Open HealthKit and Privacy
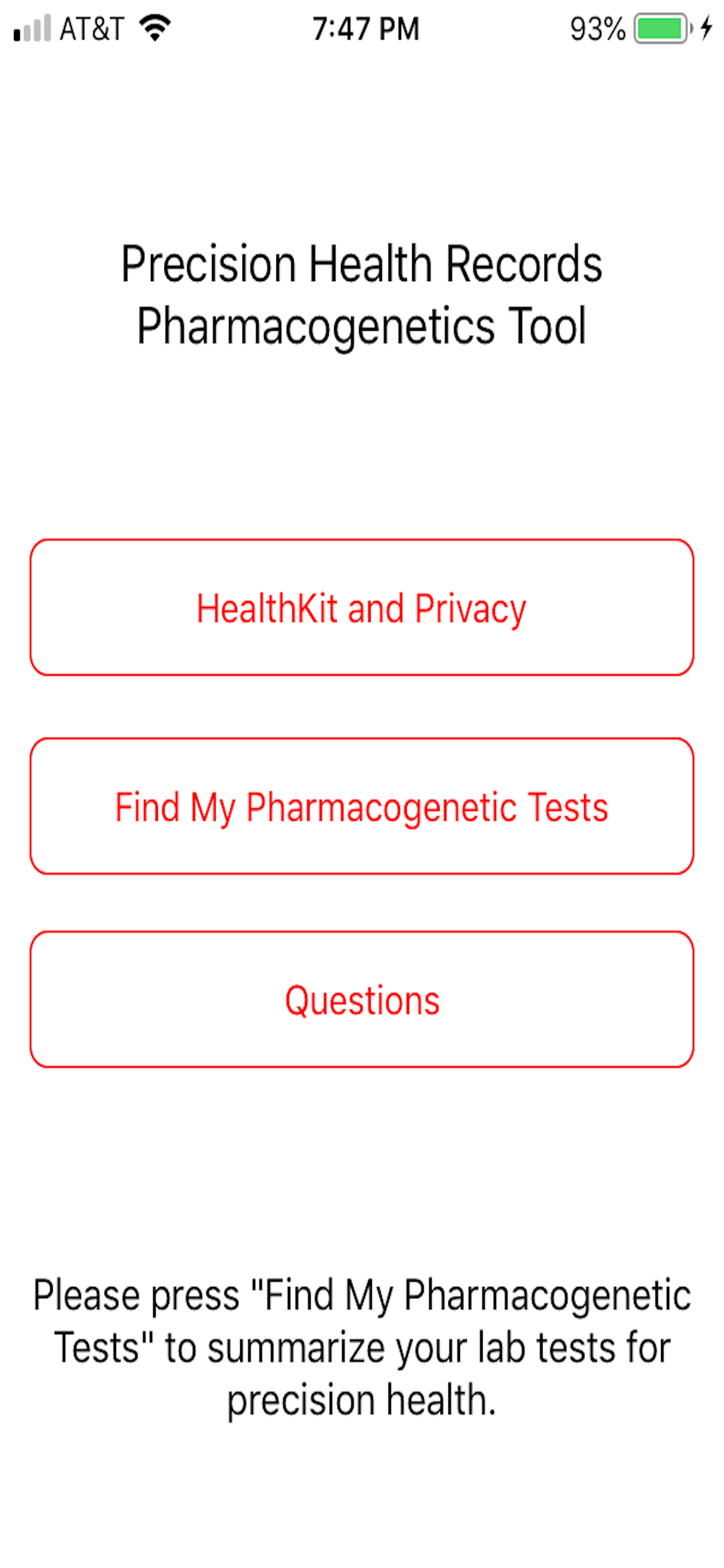Screen dimensions: 724x1568 pyautogui.click(x=362, y=606)
